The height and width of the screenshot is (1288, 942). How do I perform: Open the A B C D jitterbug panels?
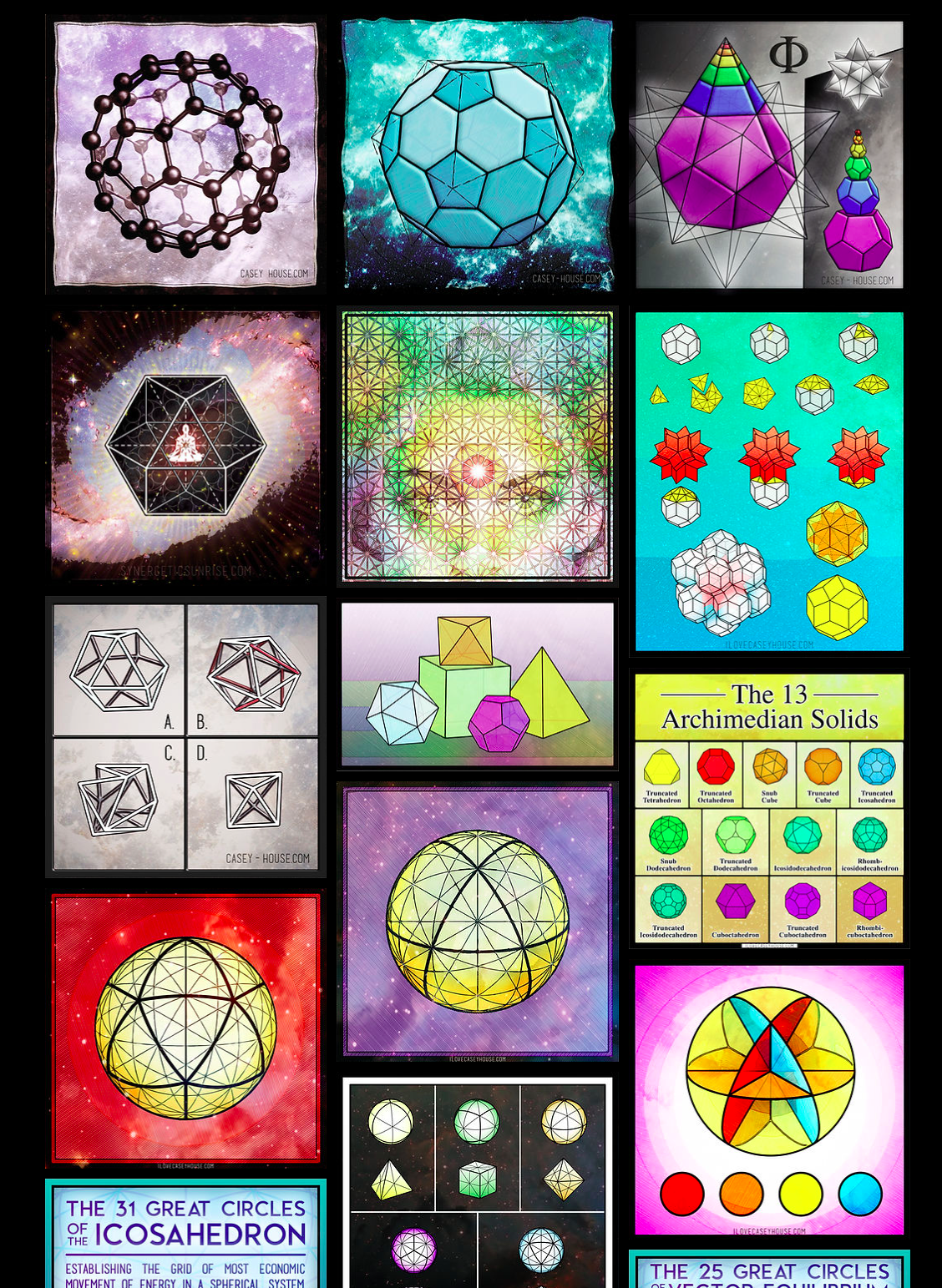click(185, 736)
